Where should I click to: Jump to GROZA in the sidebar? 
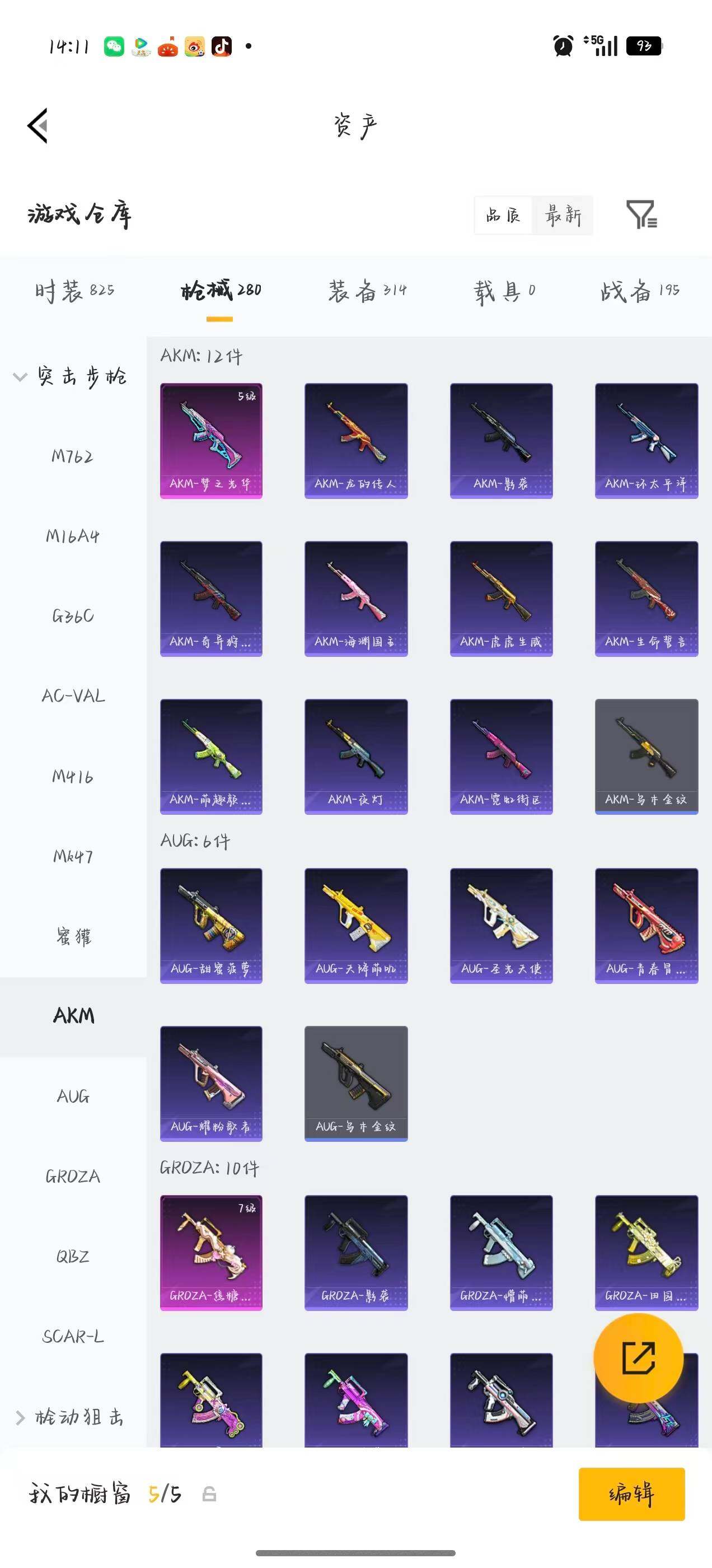pos(73,1176)
